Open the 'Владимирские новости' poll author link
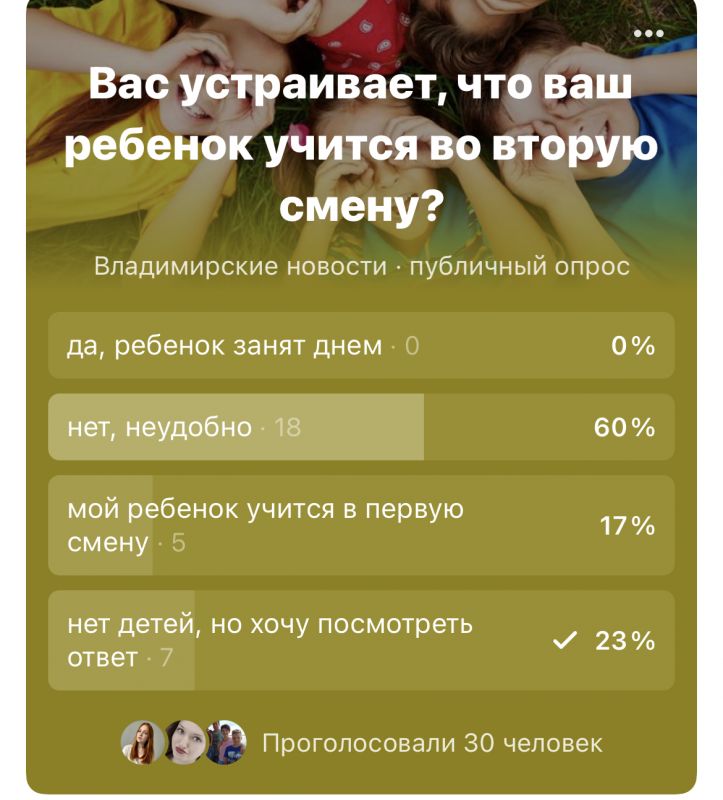Screen dimensions: 723x800 (x=240, y=267)
